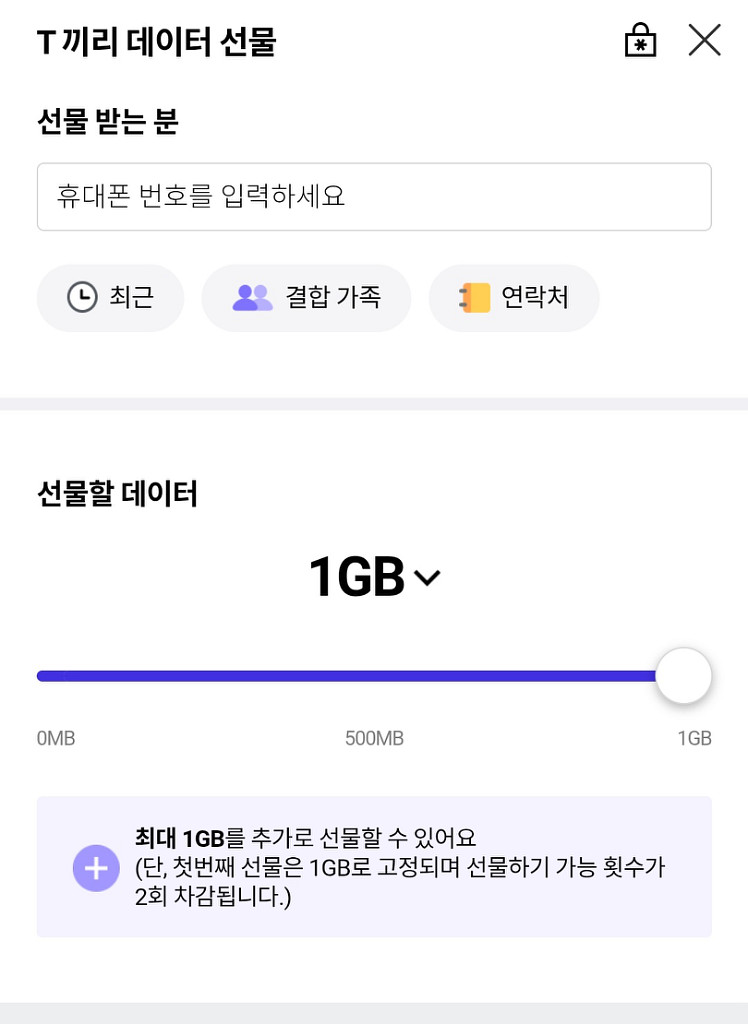This screenshot has height=1024, width=748.
Task: Click the down arrow to change gift amount
Action: pos(428,578)
